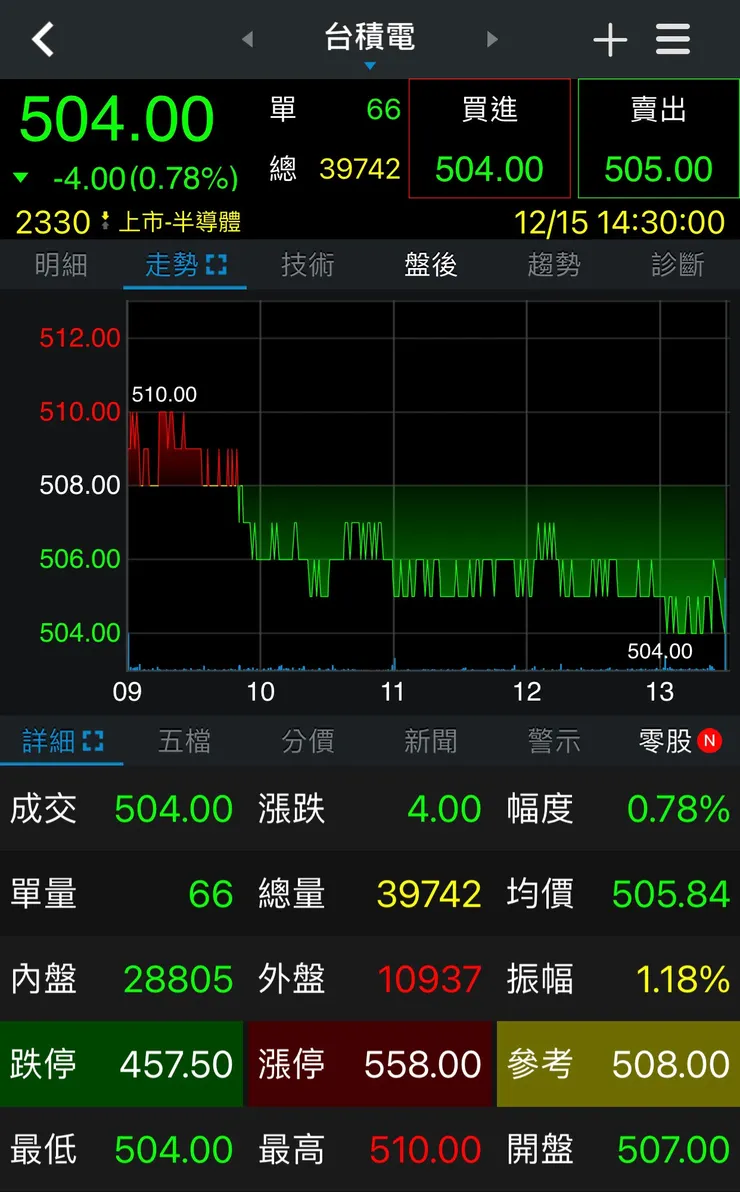Tap the 賣出 sell button at 505.00
The image size is (740, 1192).
[658, 139]
